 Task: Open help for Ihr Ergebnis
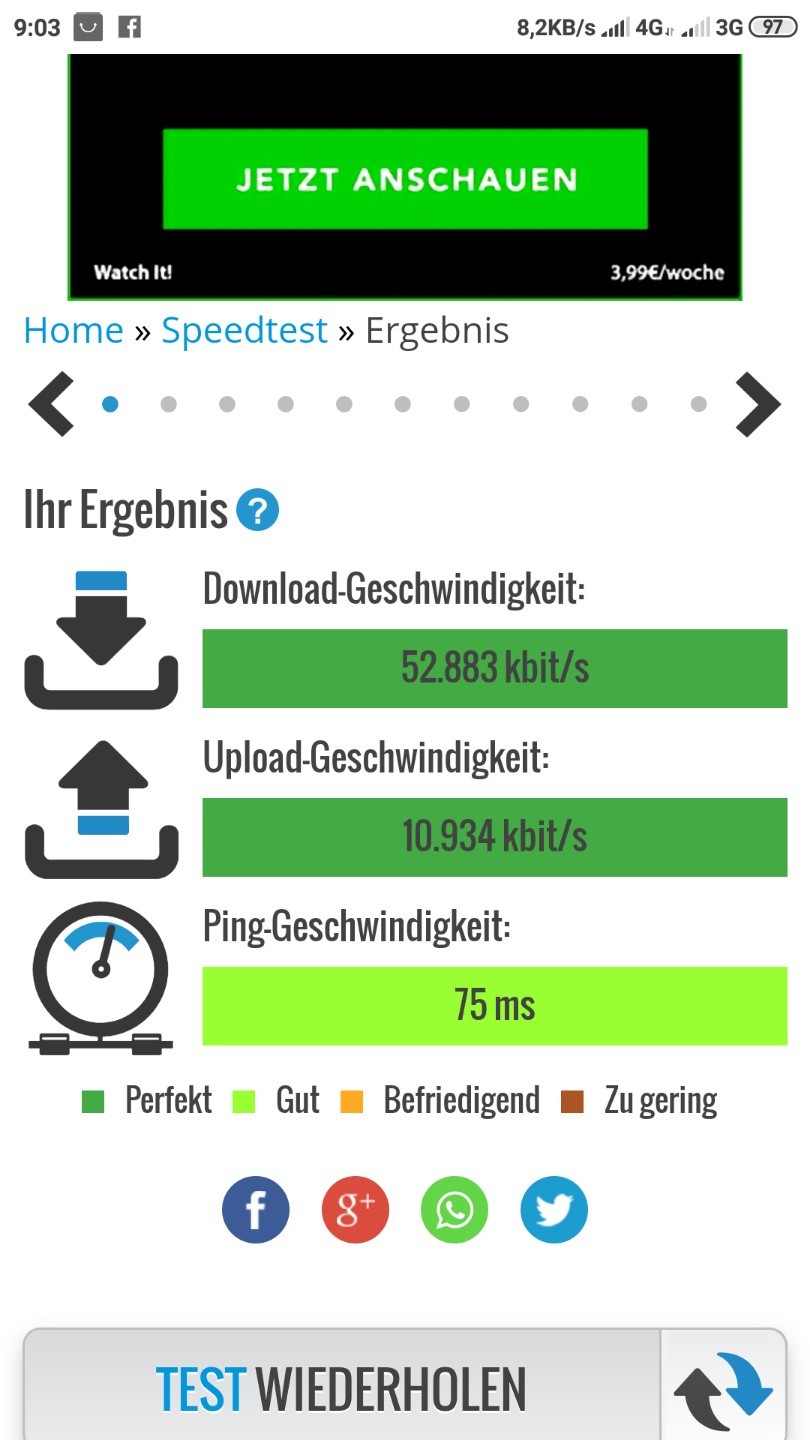tap(258, 511)
